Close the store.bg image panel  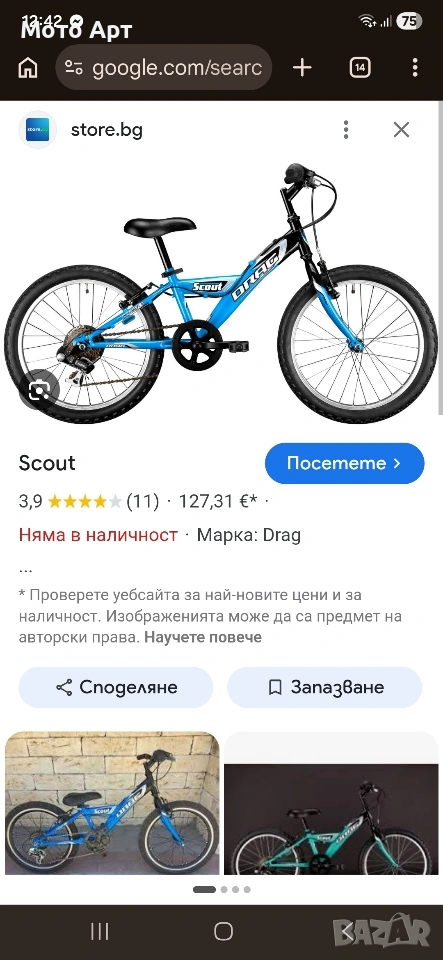click(401, 130)
